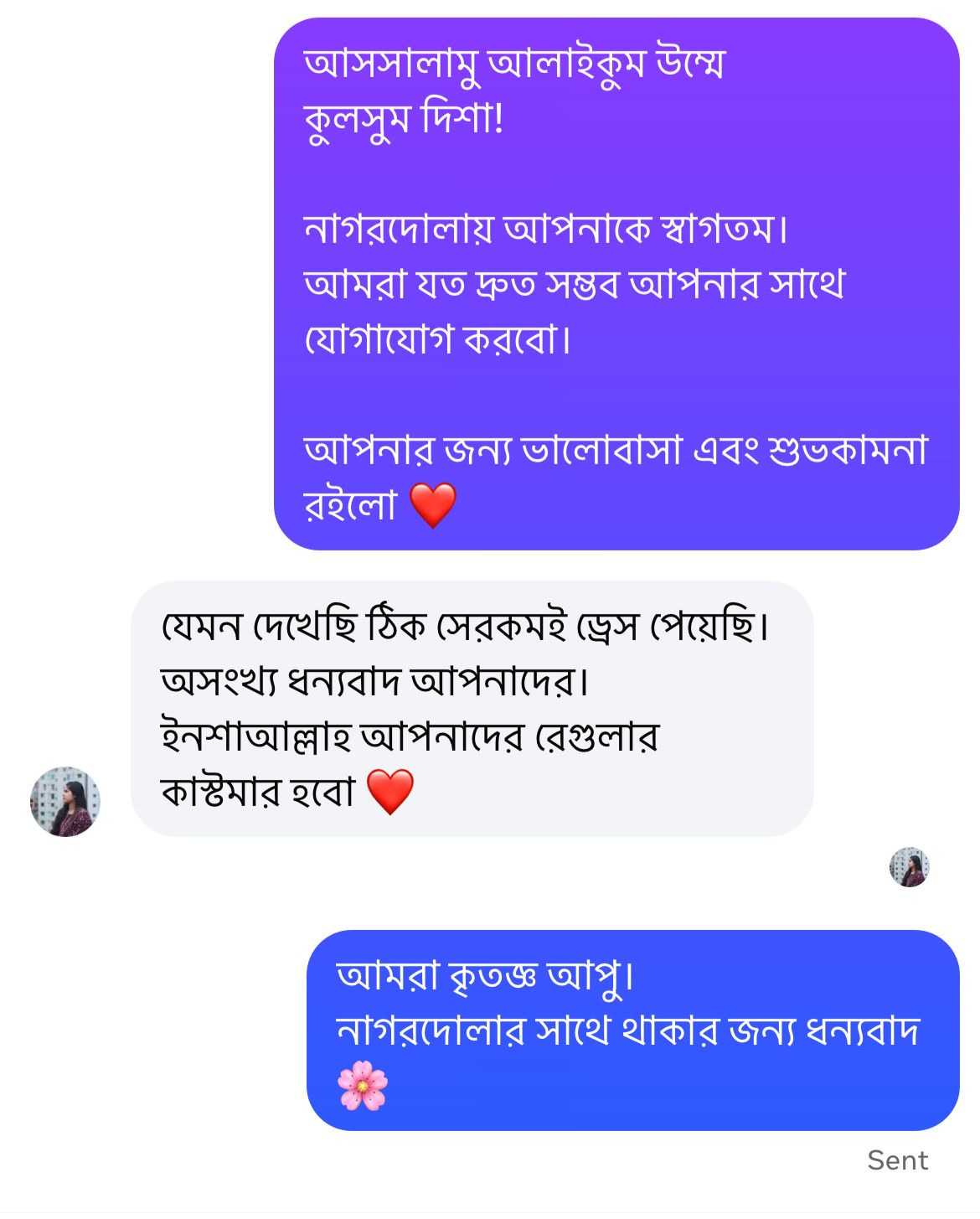This screenshot has width=980, height=1219.
Task: Open the sender's profile picture beside received message
Action: 64,801
